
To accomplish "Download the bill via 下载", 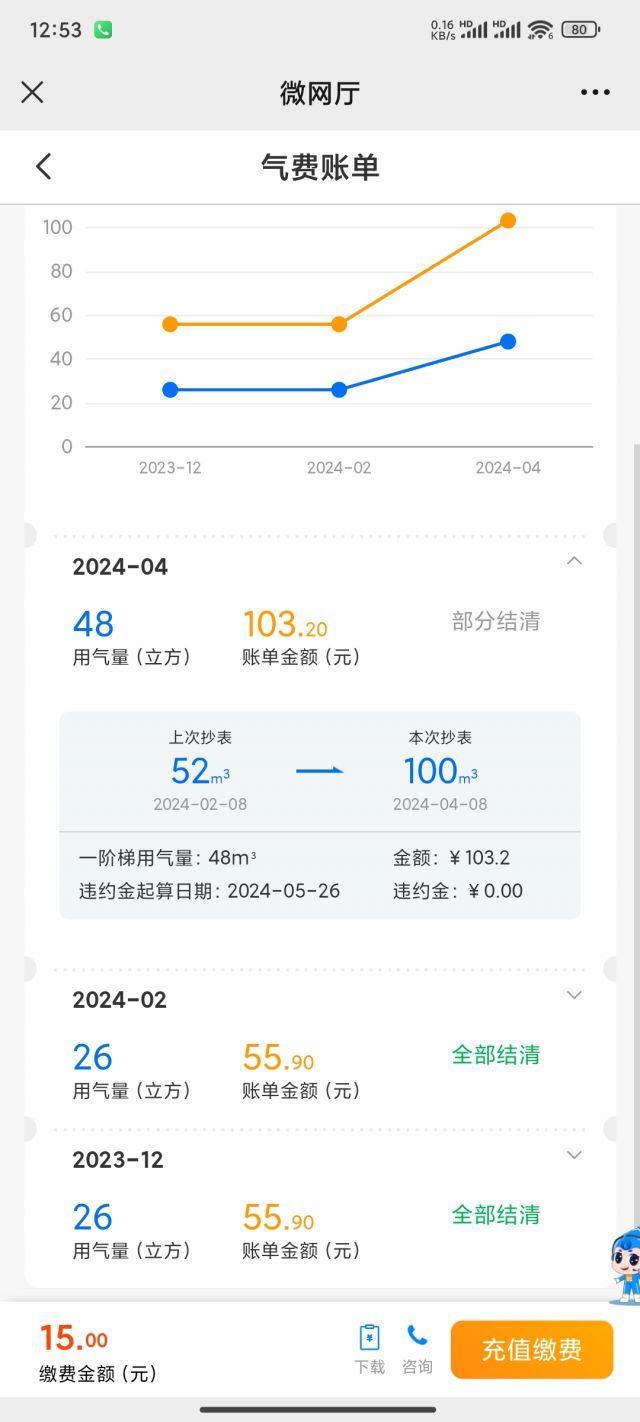I will pyautogui.click(x=369, y=1350).
